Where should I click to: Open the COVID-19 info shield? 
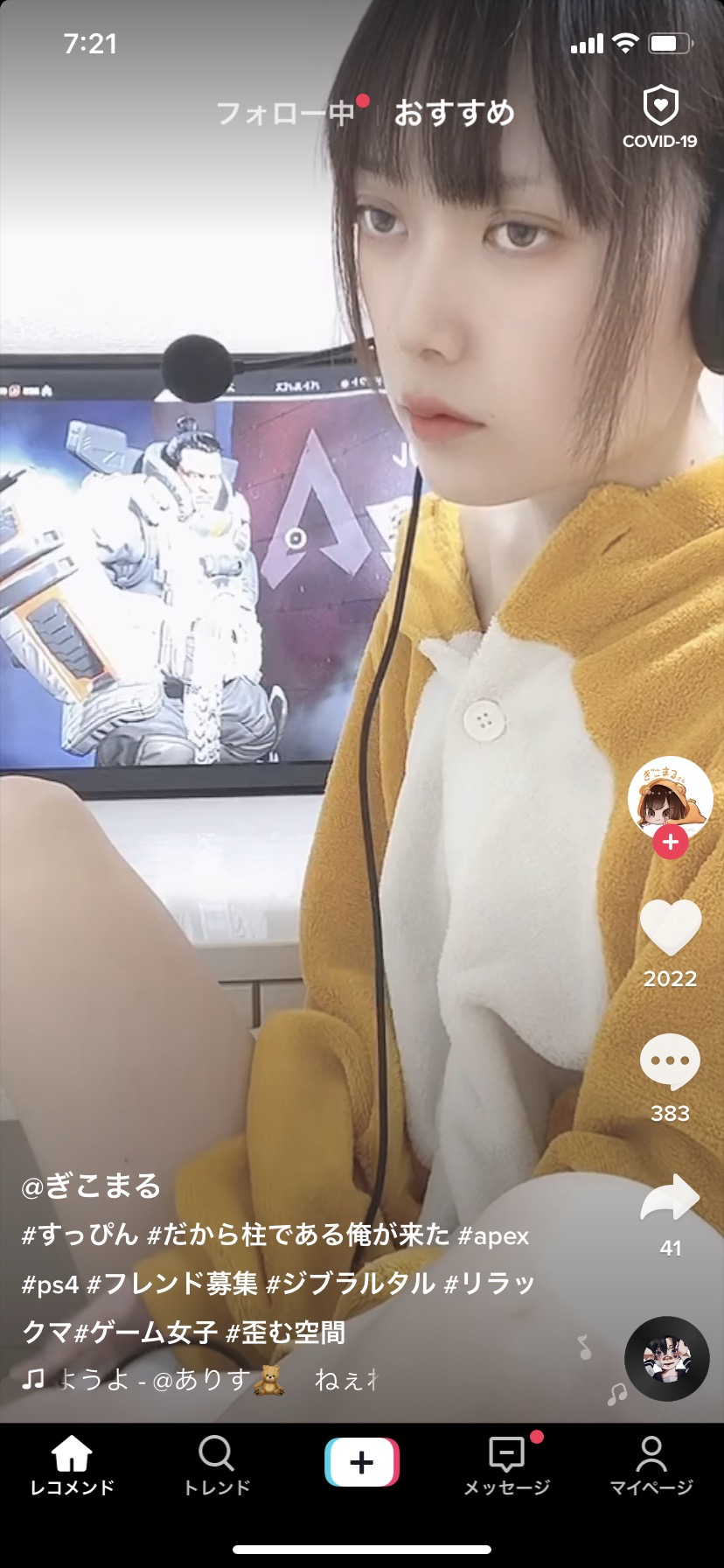pyautogui.click(x=660, y=118)
